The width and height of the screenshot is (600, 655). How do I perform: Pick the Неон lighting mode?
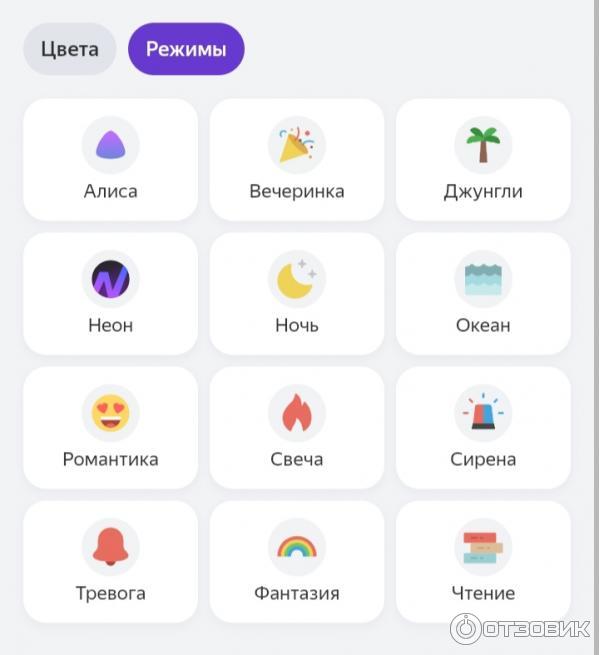(110, 294)
